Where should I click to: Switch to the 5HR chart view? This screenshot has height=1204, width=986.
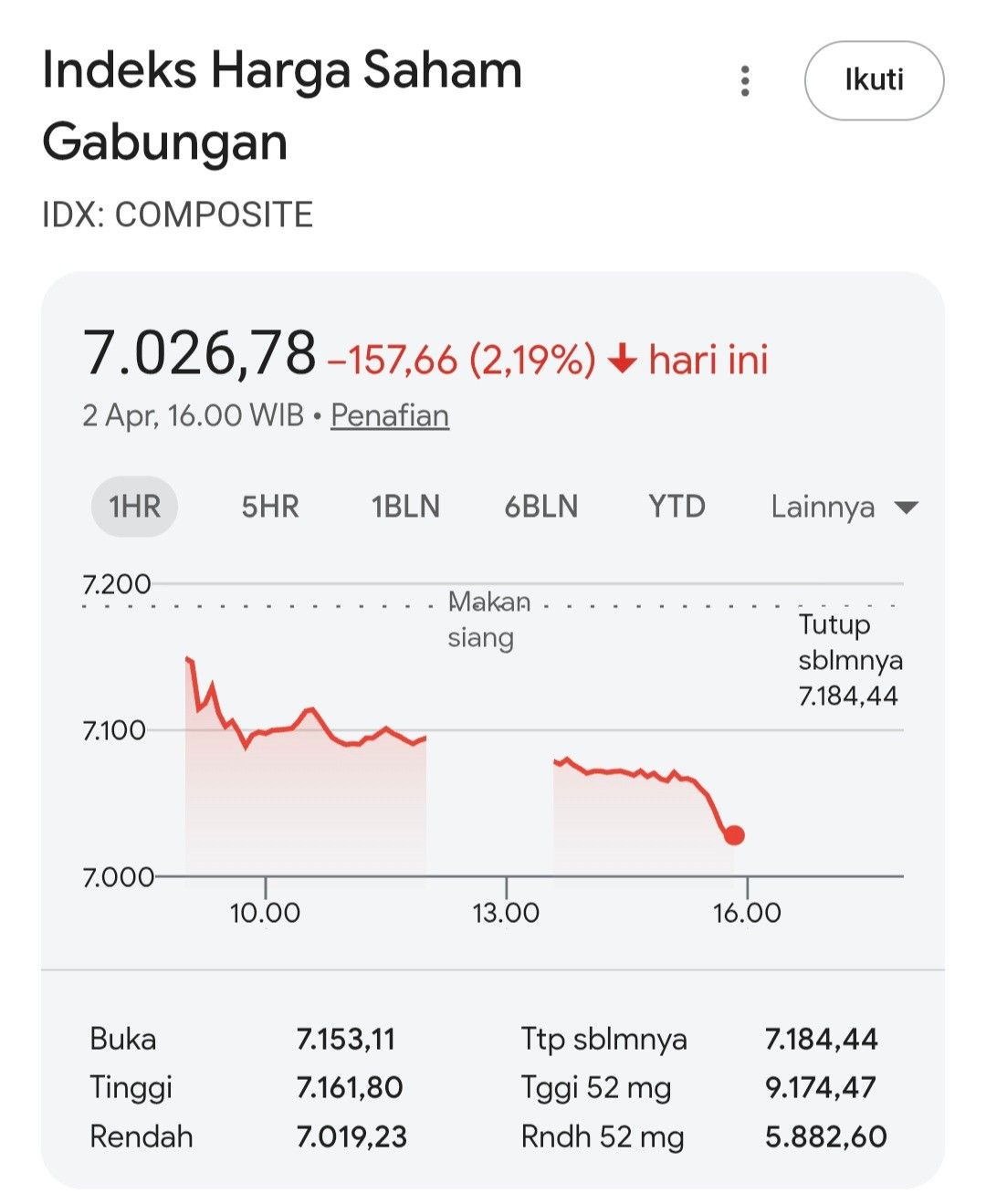tap(268, 507)
